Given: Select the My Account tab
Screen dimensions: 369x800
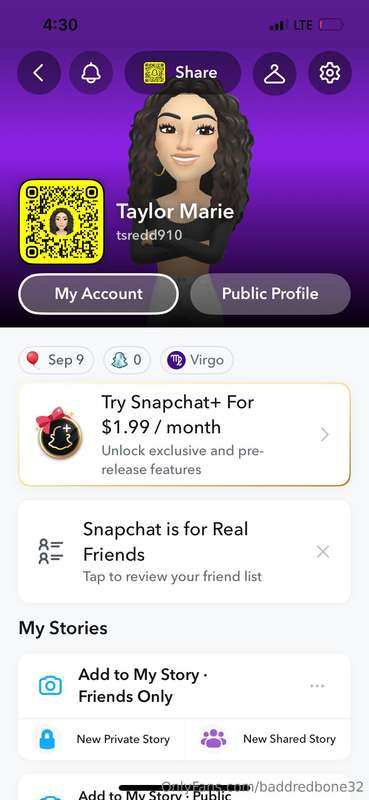Looking at the screenshot, I should pyautogui.click(x=99, y=294).
